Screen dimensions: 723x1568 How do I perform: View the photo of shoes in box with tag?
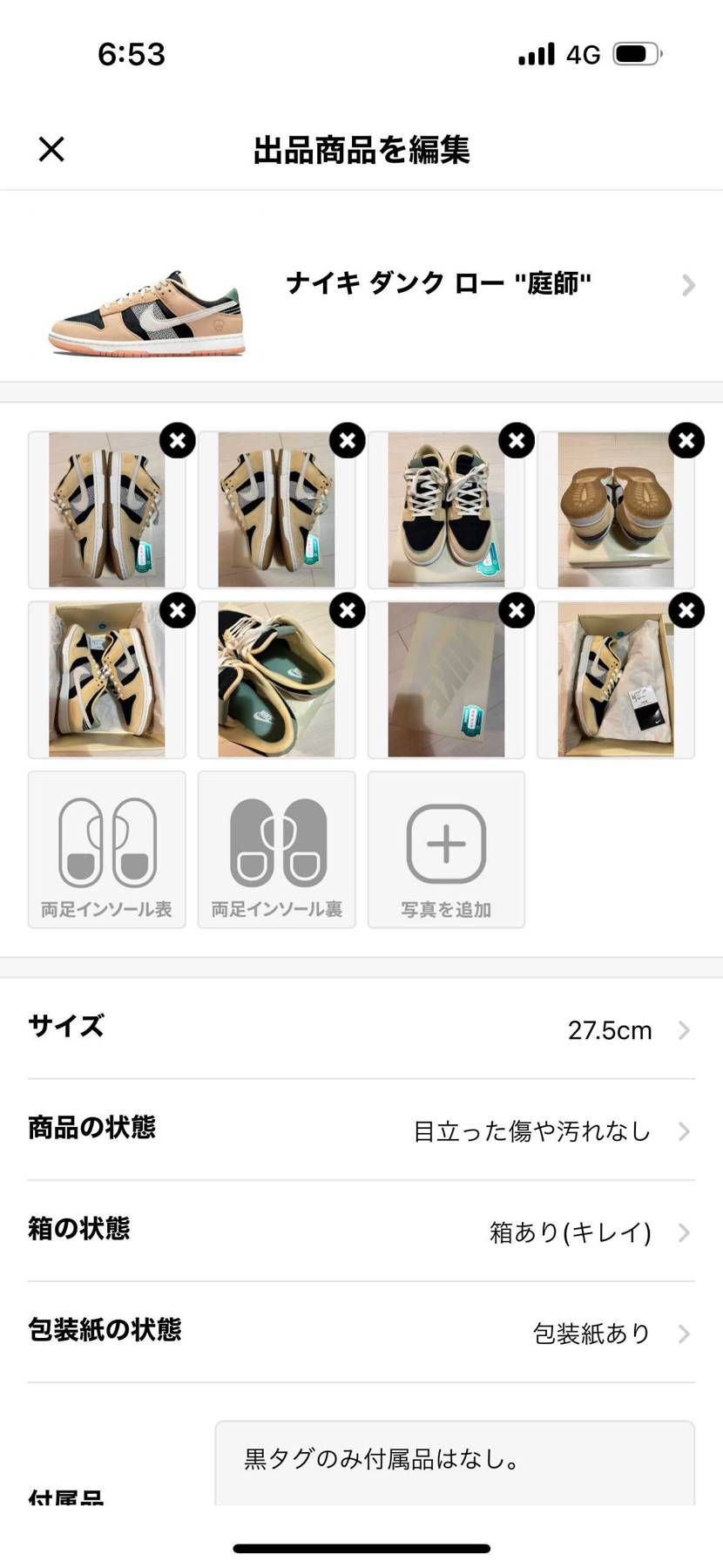pyautogui.click(x=616, y=680)
